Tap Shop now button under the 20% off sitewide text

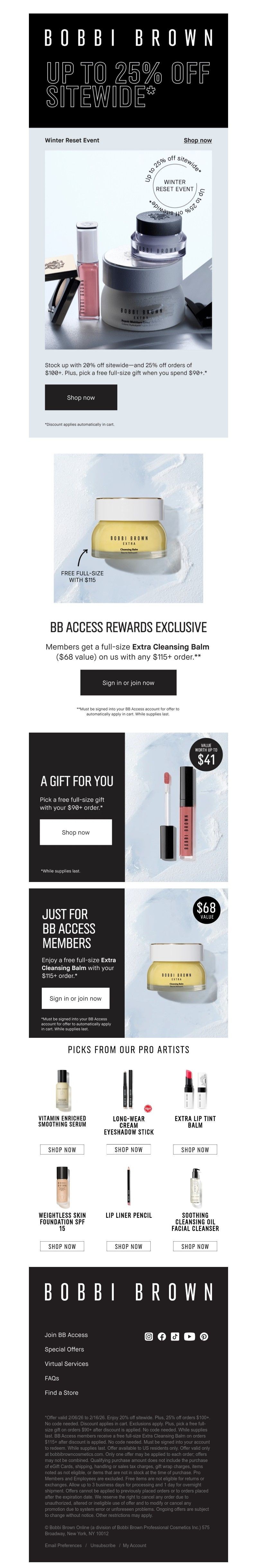(x=80, y=397)
